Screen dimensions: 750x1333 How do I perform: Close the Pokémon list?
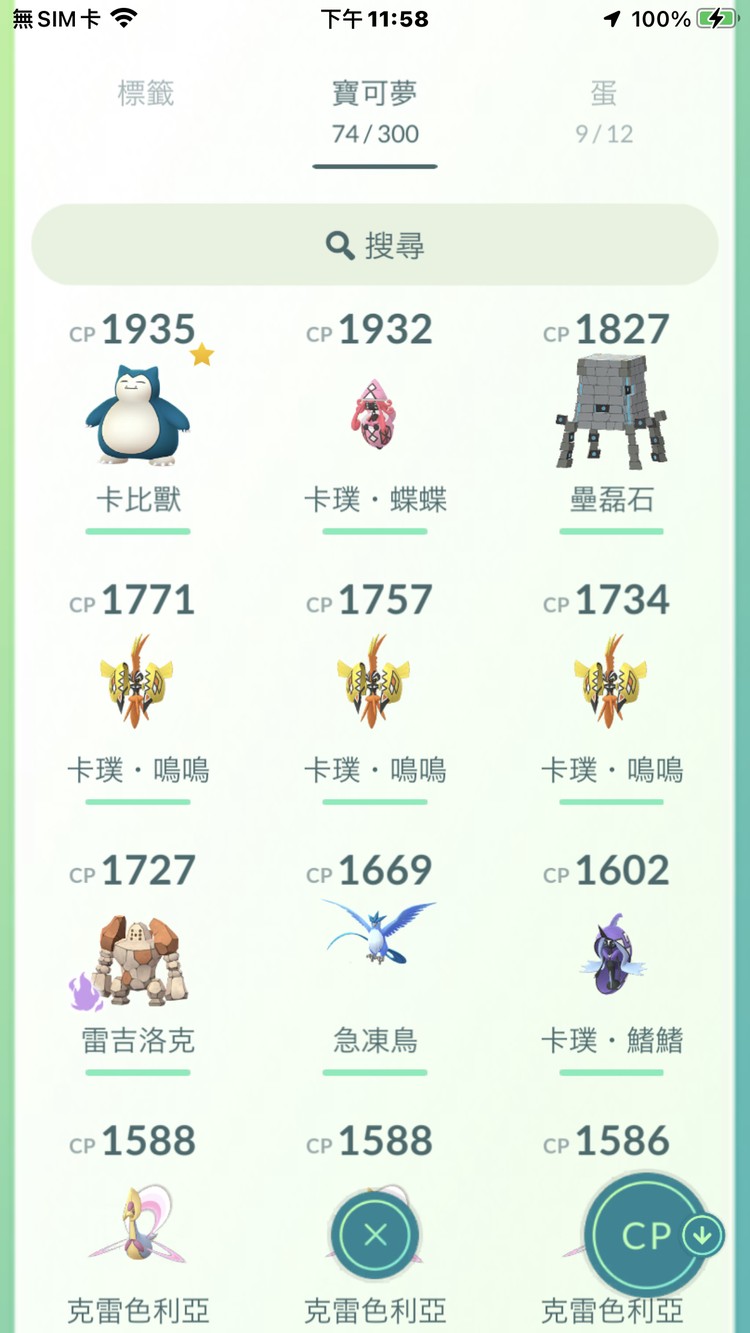point(375,1236)
